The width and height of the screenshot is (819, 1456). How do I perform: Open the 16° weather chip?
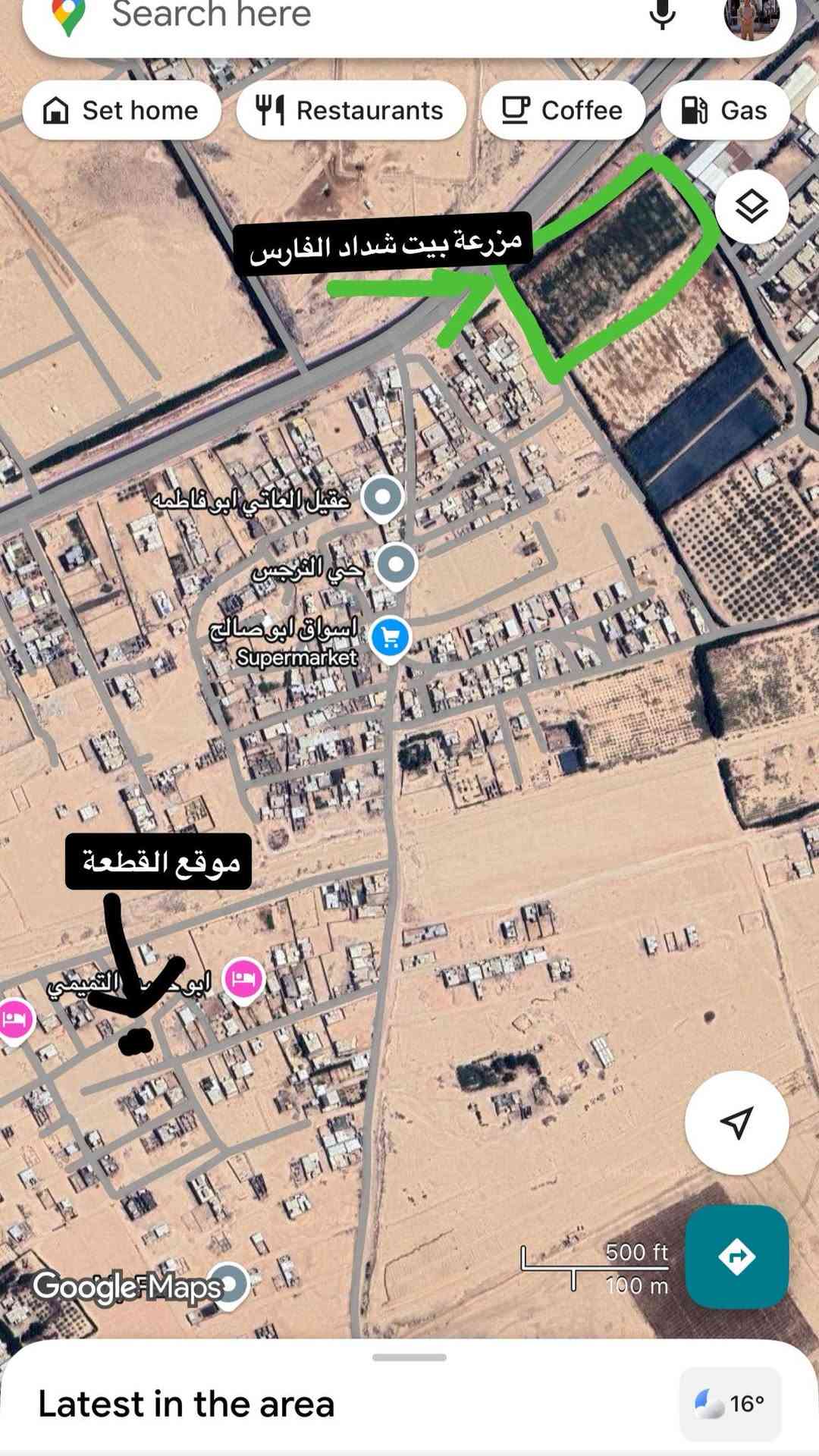tap(730, 1404)
